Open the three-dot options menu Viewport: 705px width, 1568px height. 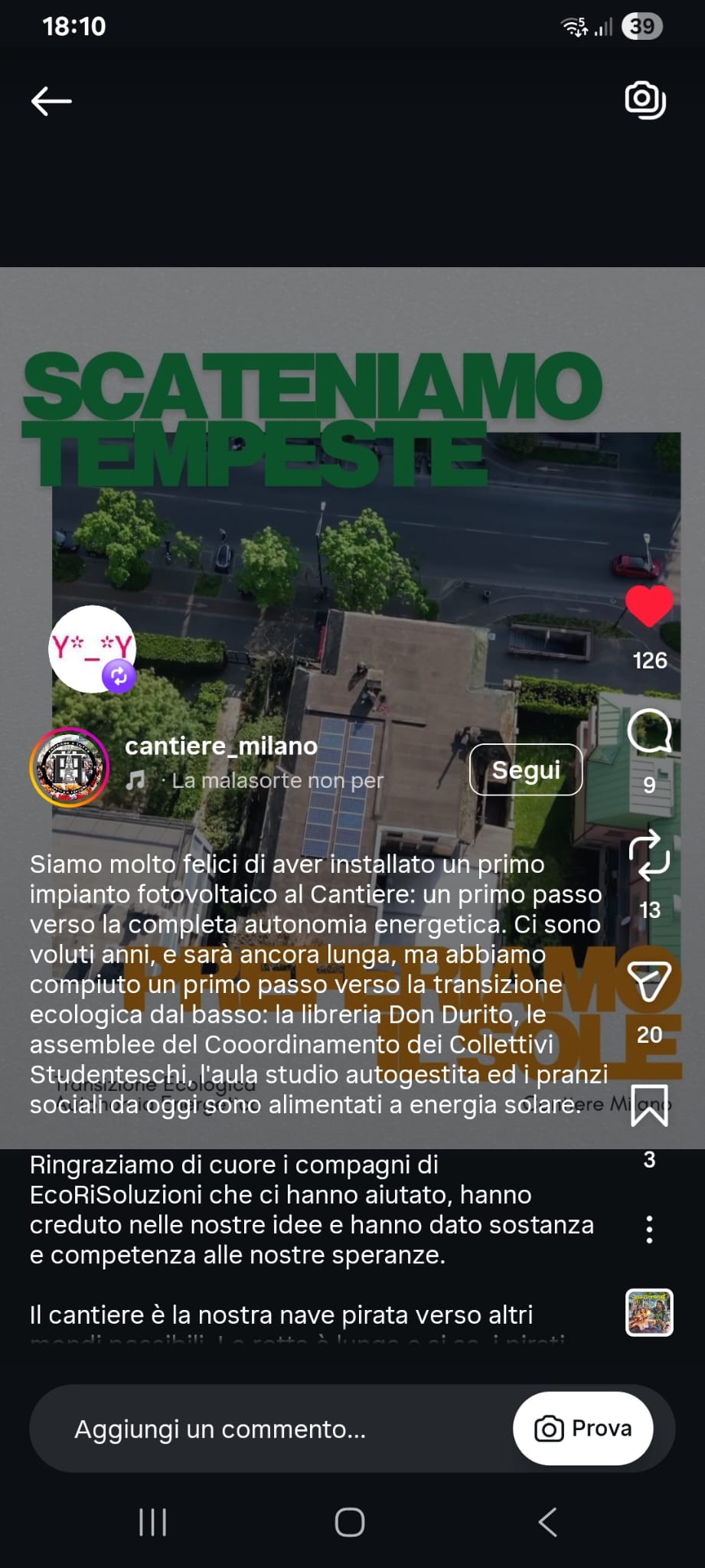click(649, 1229)
